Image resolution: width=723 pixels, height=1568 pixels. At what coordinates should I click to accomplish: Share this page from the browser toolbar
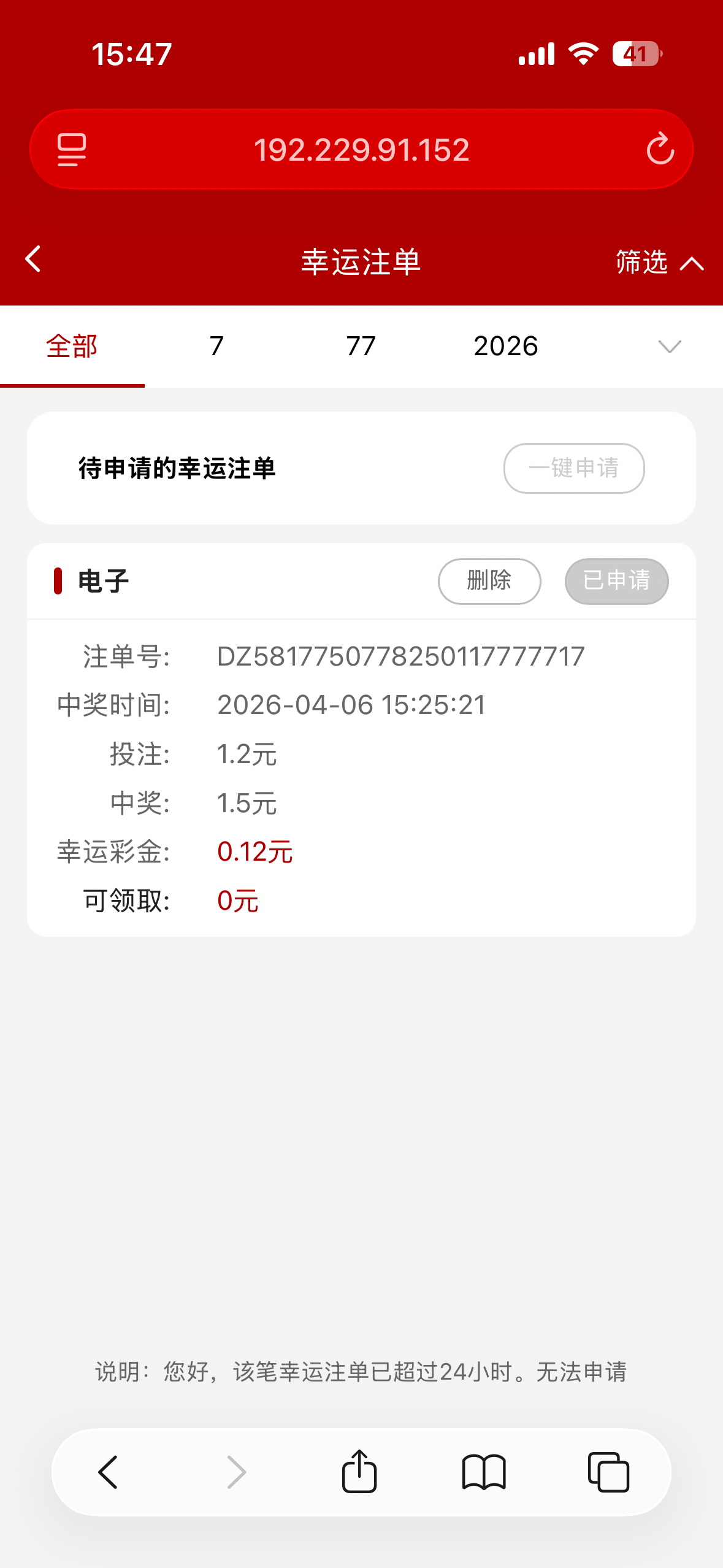pyautogui.click(x=359, y=1472)
